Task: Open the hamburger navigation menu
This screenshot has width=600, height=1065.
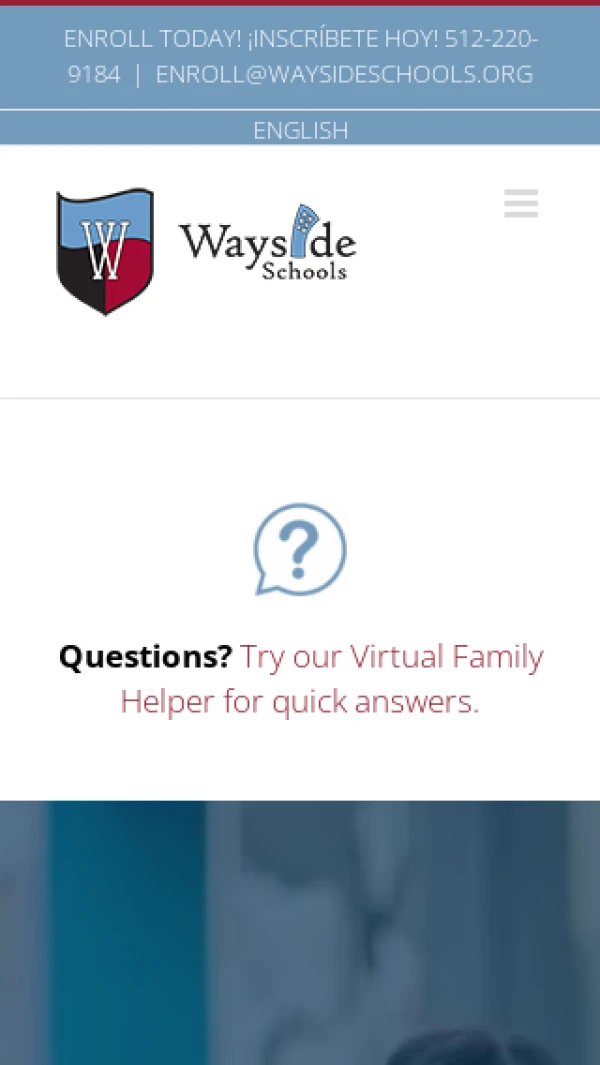Action: [x=521, y=203]
